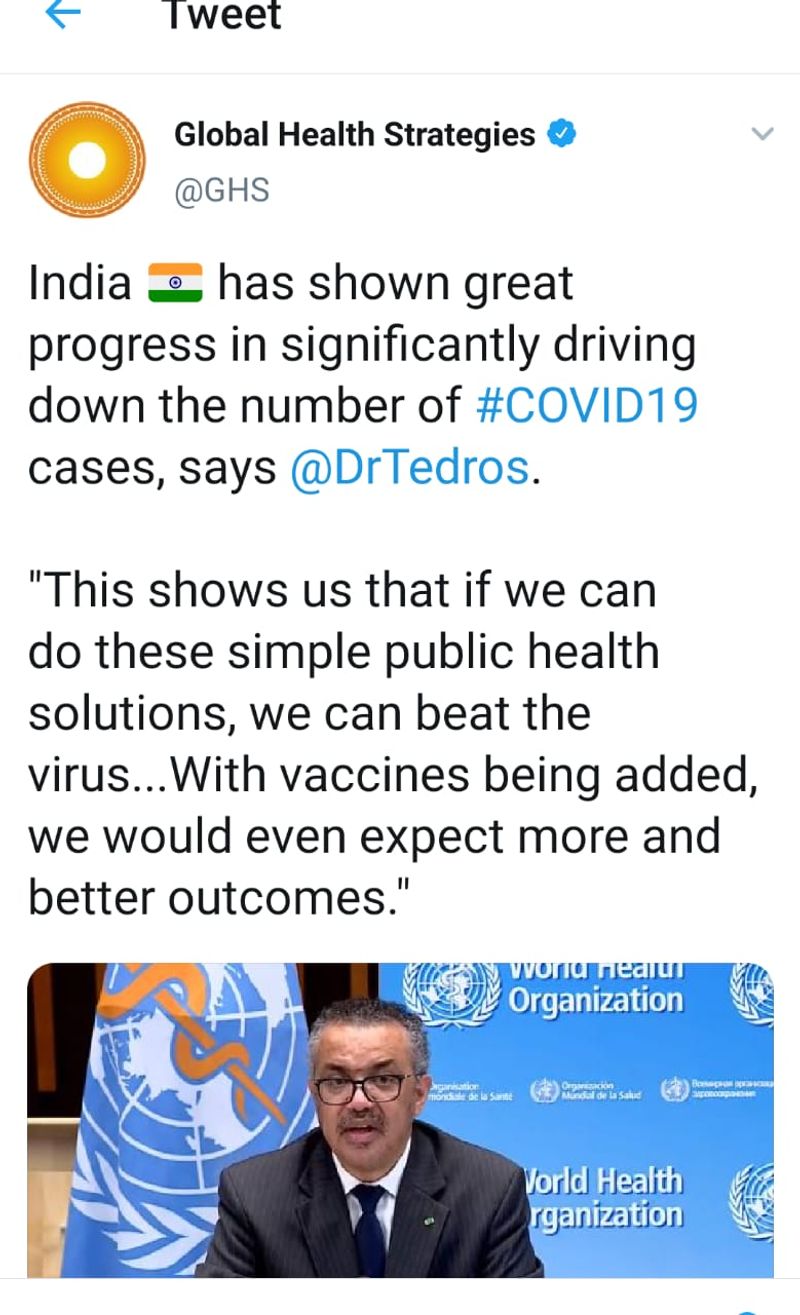Open the #COVID19 hashtag
The height and width of the screenshot is (1315, 800).
(585, 406)
